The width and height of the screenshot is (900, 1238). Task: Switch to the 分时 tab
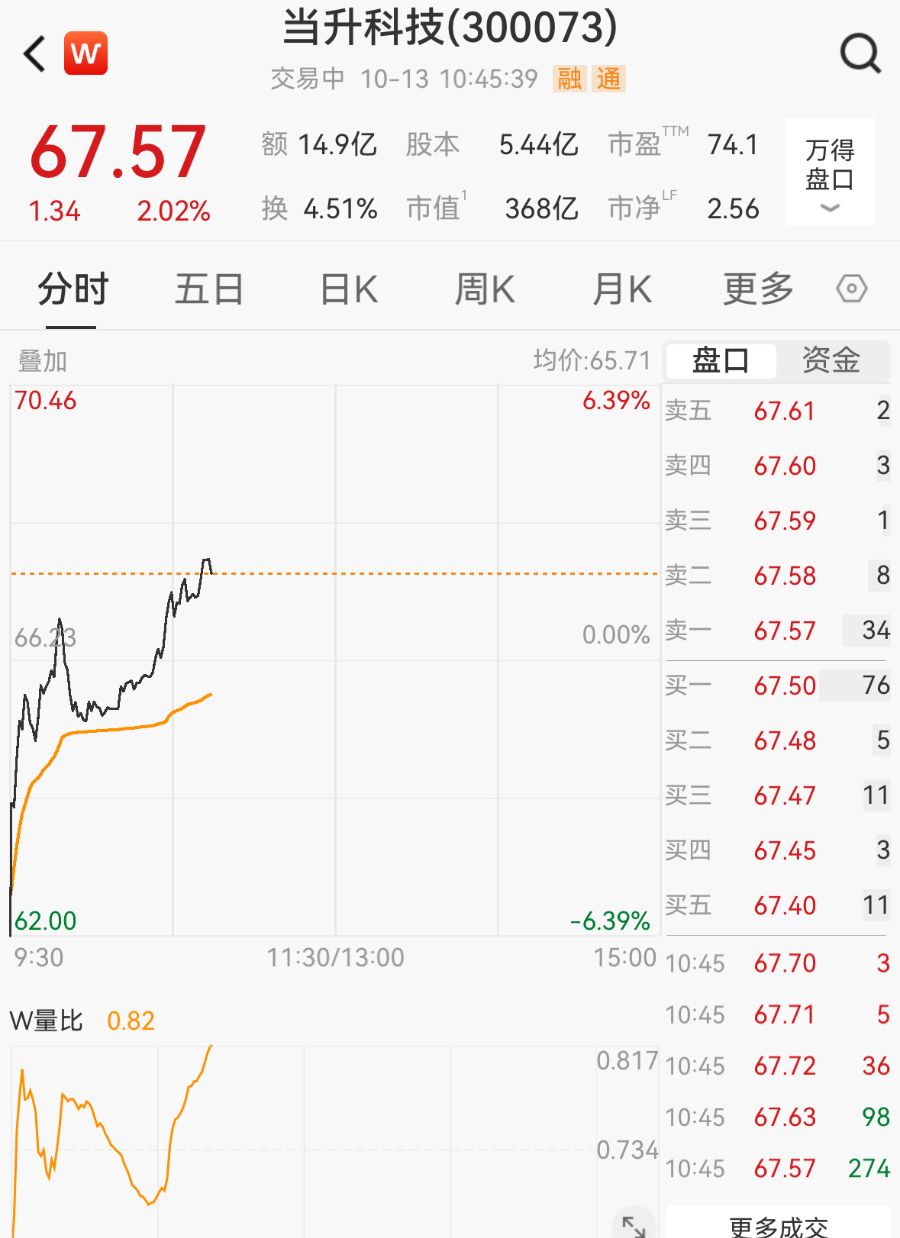(72, 289)
